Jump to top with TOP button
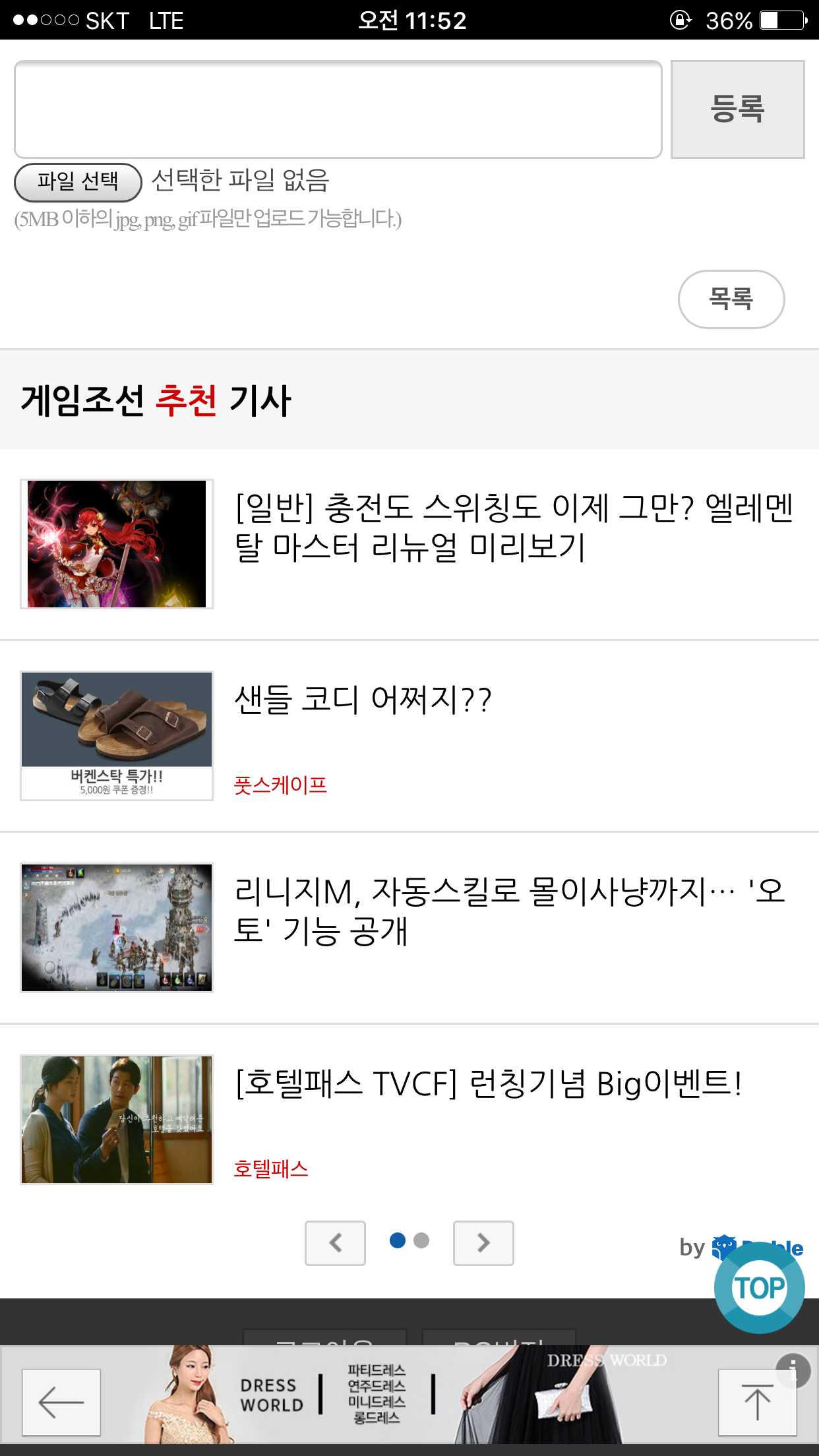819x1456 pixels. (759, 1288)
